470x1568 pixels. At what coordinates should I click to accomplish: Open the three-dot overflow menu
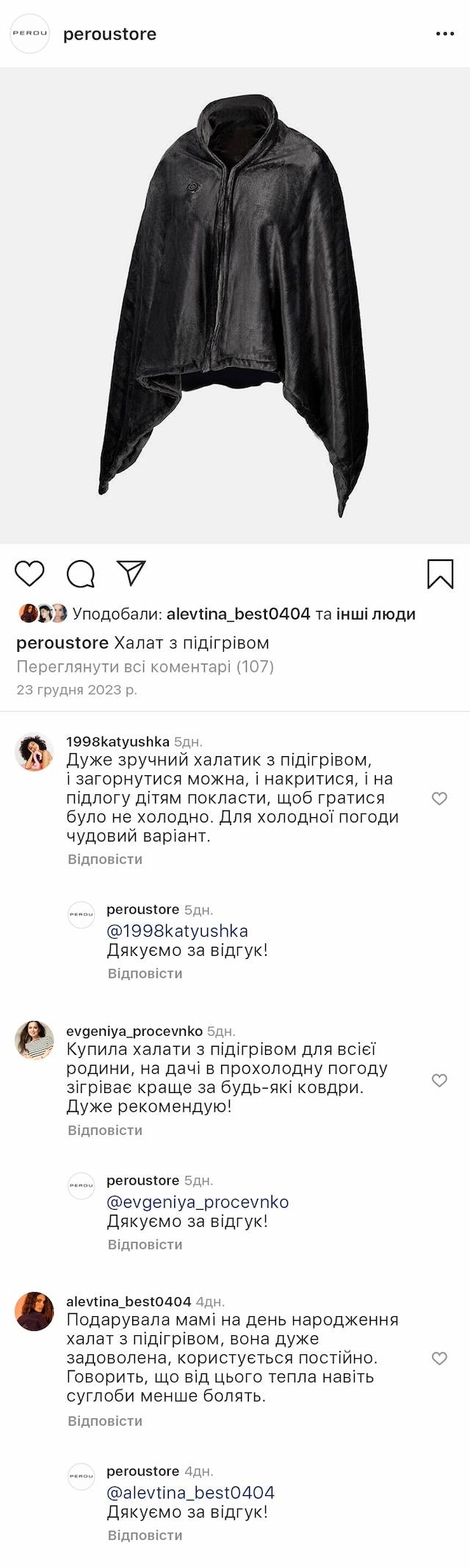coord(445,34)
